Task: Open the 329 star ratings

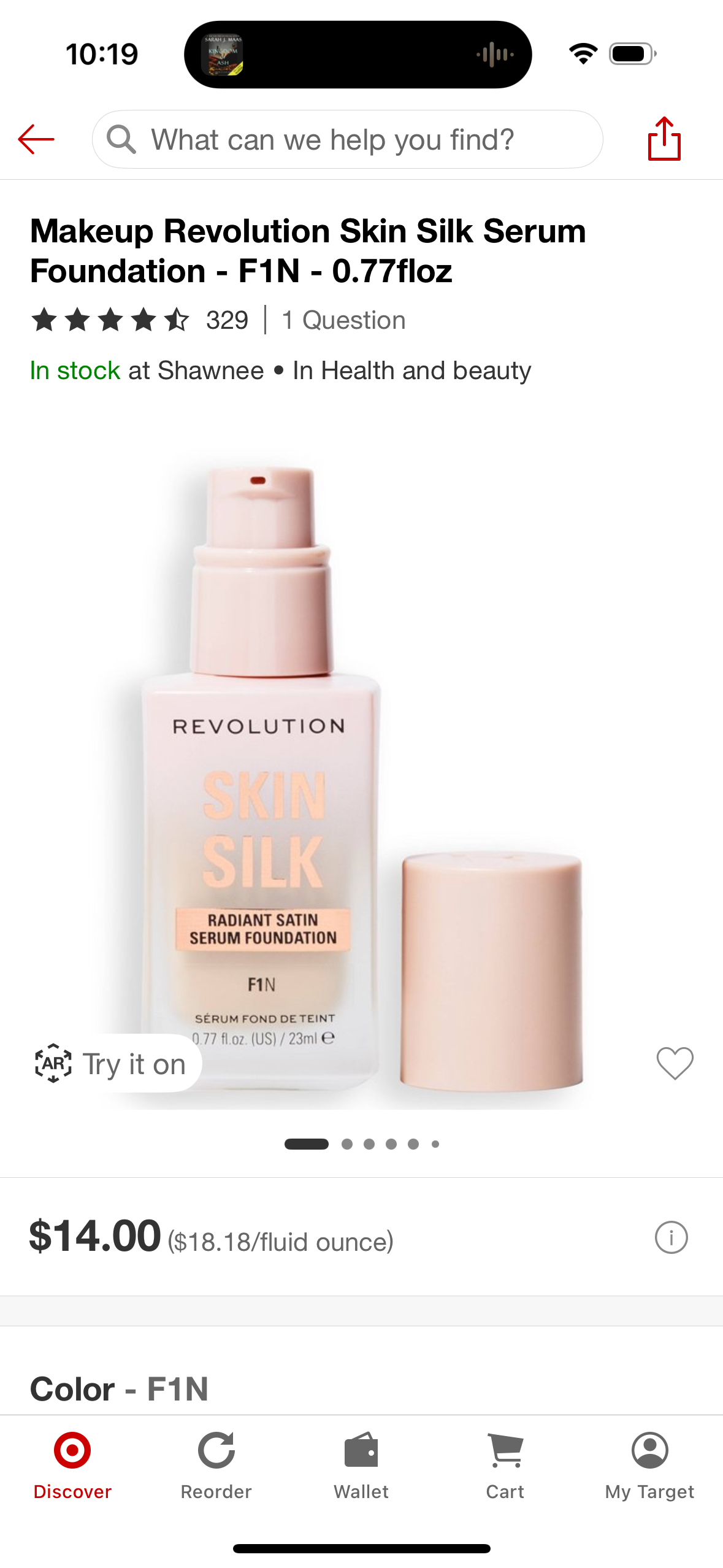Action: point(140,320)
